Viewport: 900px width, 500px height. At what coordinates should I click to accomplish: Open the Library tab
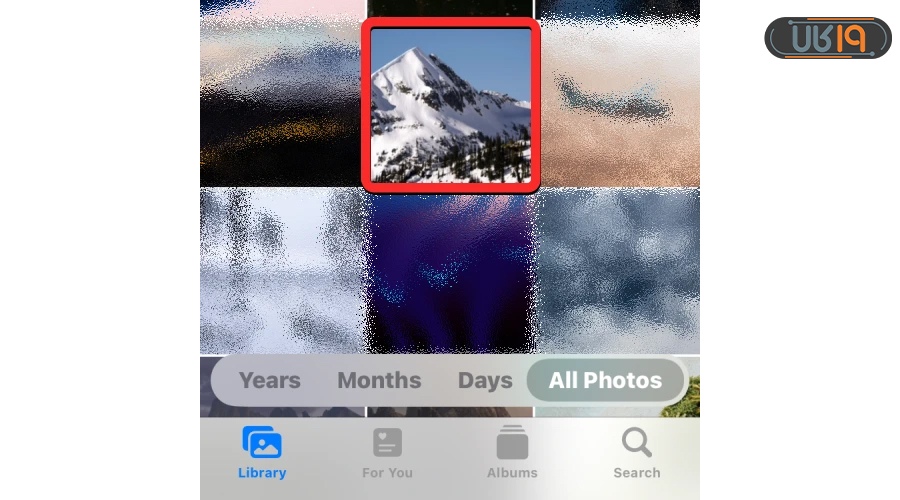(262, 453)
